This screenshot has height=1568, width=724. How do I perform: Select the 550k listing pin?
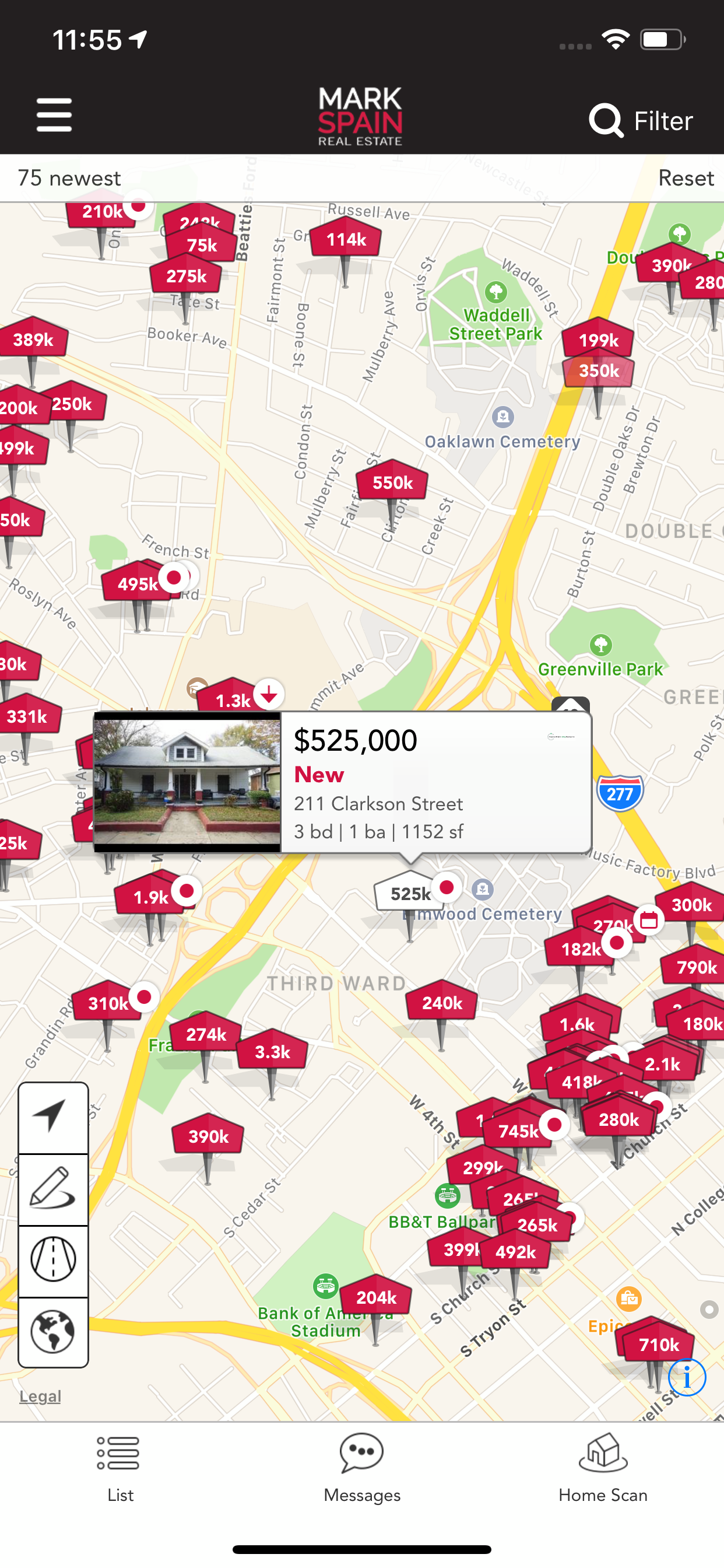click(392, 484)
